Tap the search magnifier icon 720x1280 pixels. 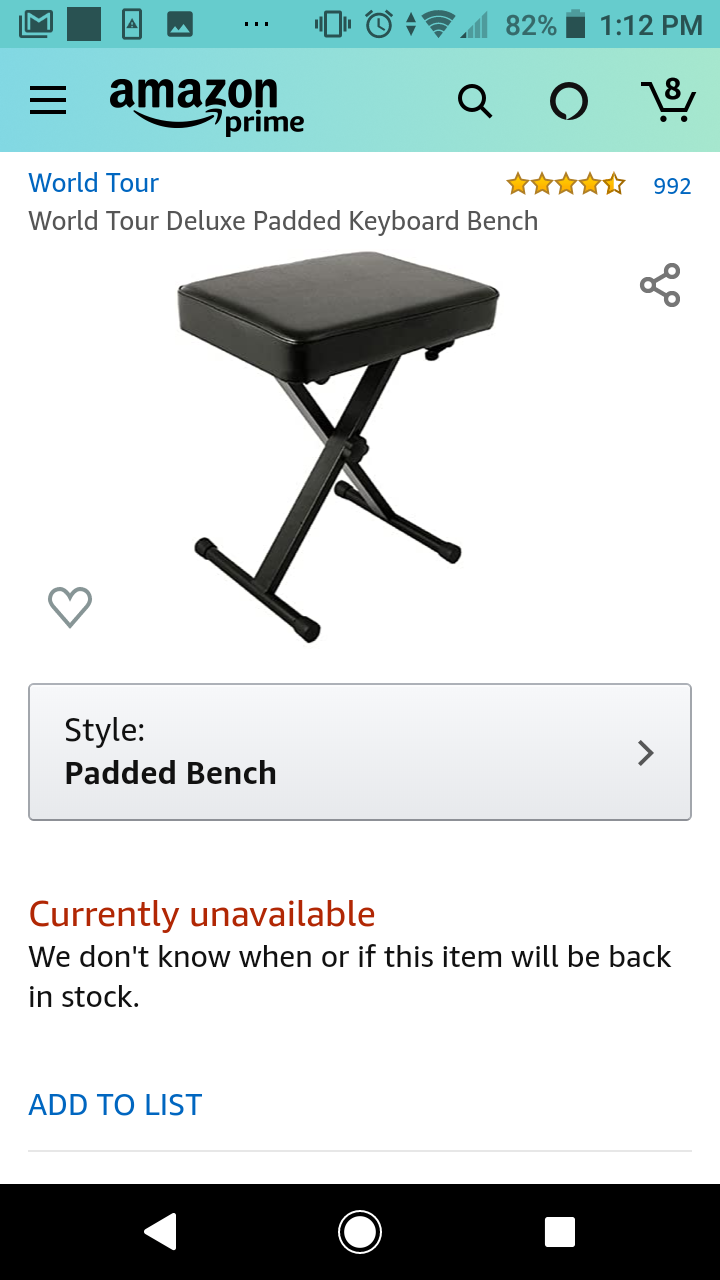[x=475, y=101]
